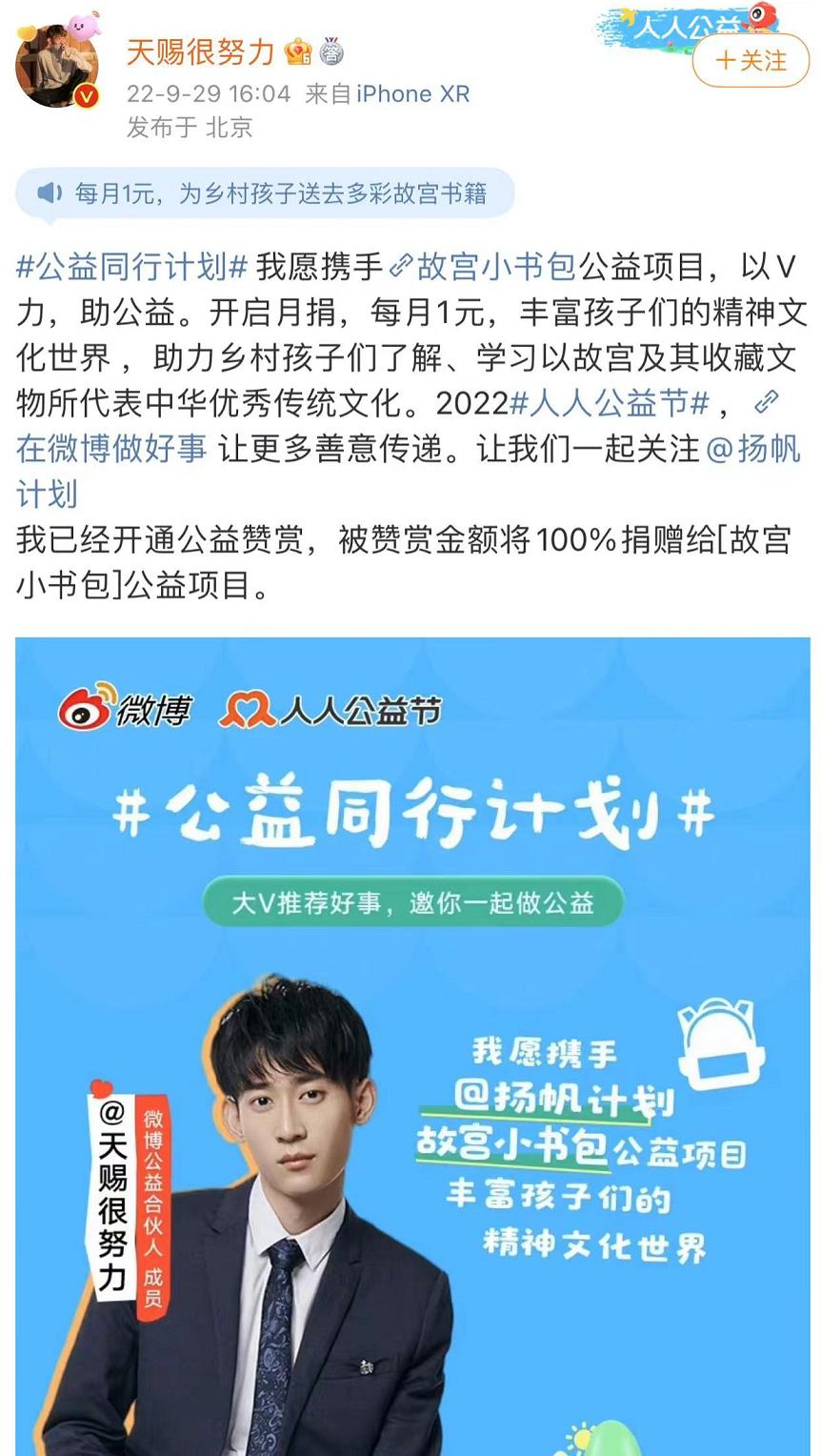Open the 每月1元 charity banner chip

[265, 194]
